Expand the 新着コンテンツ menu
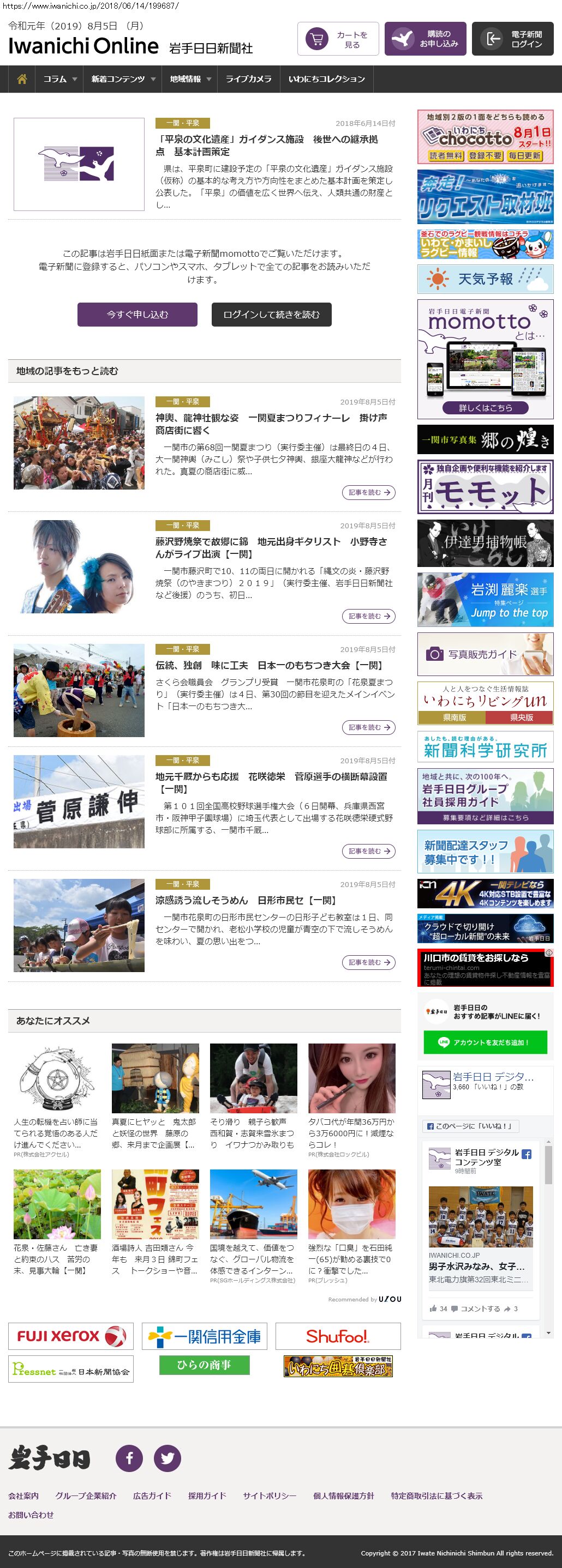Viewport: 562px width, 1568px height. tap(123, 79)
